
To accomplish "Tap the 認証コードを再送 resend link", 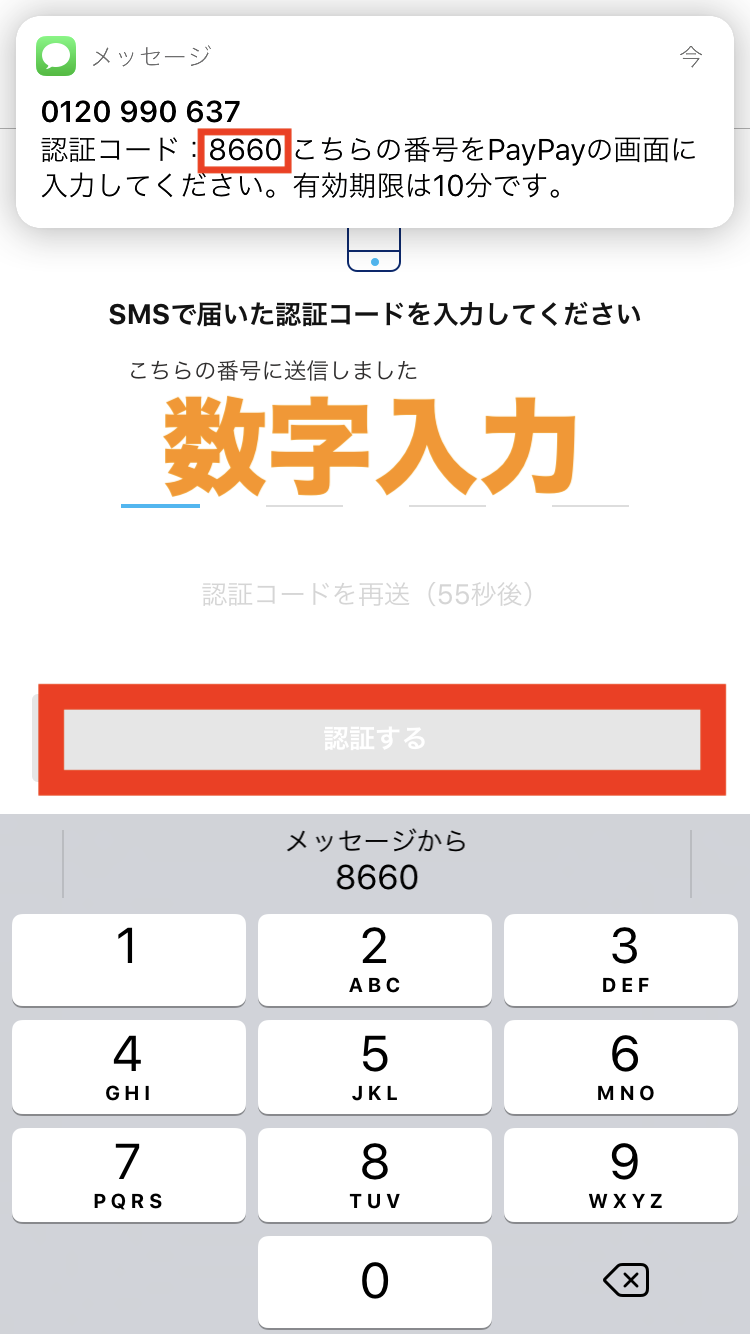I will coord(374,592).
